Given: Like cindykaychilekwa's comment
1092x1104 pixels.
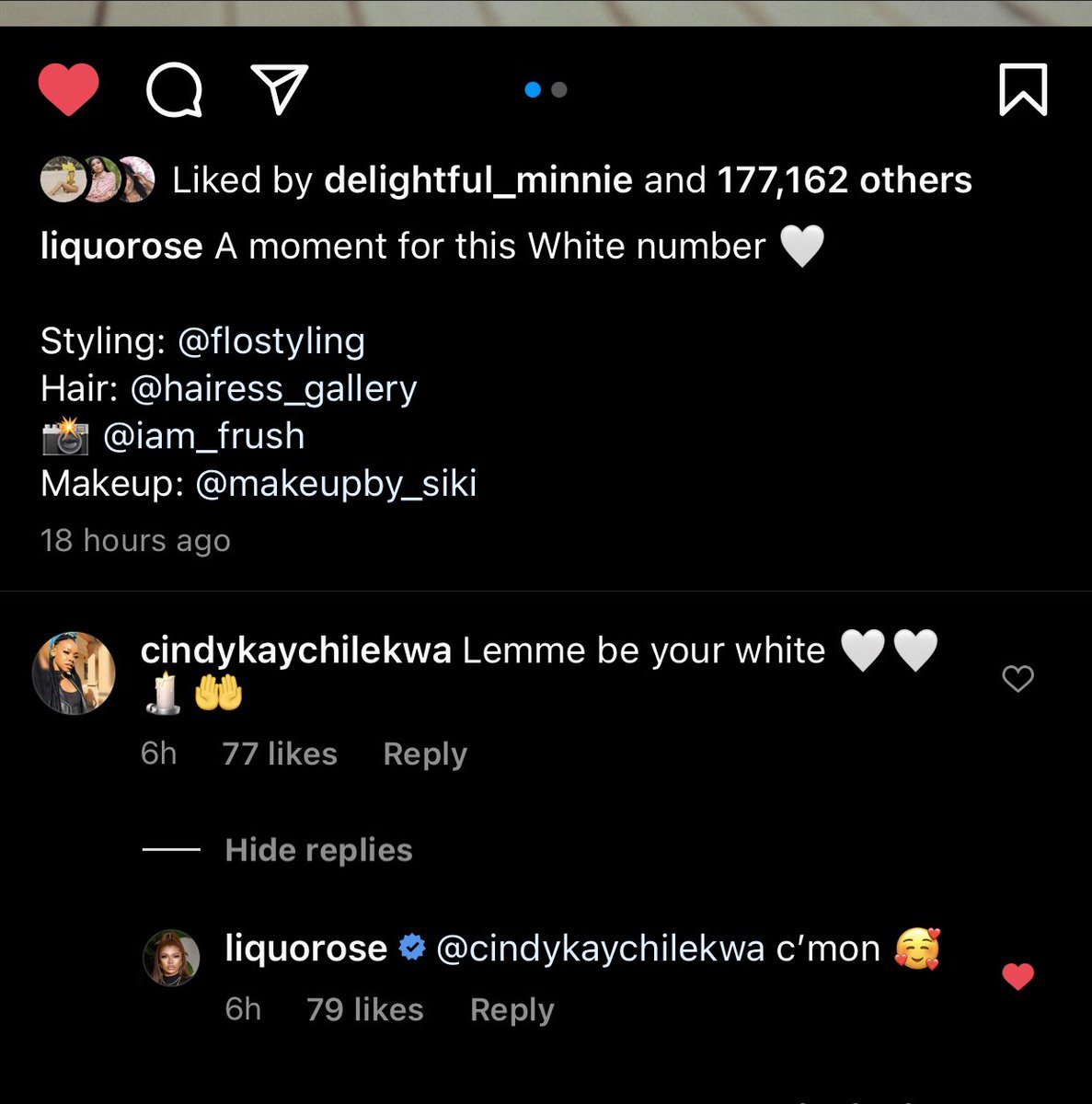Looking at the screenshot, I should pyautogui.click(x=1017, y=679).
